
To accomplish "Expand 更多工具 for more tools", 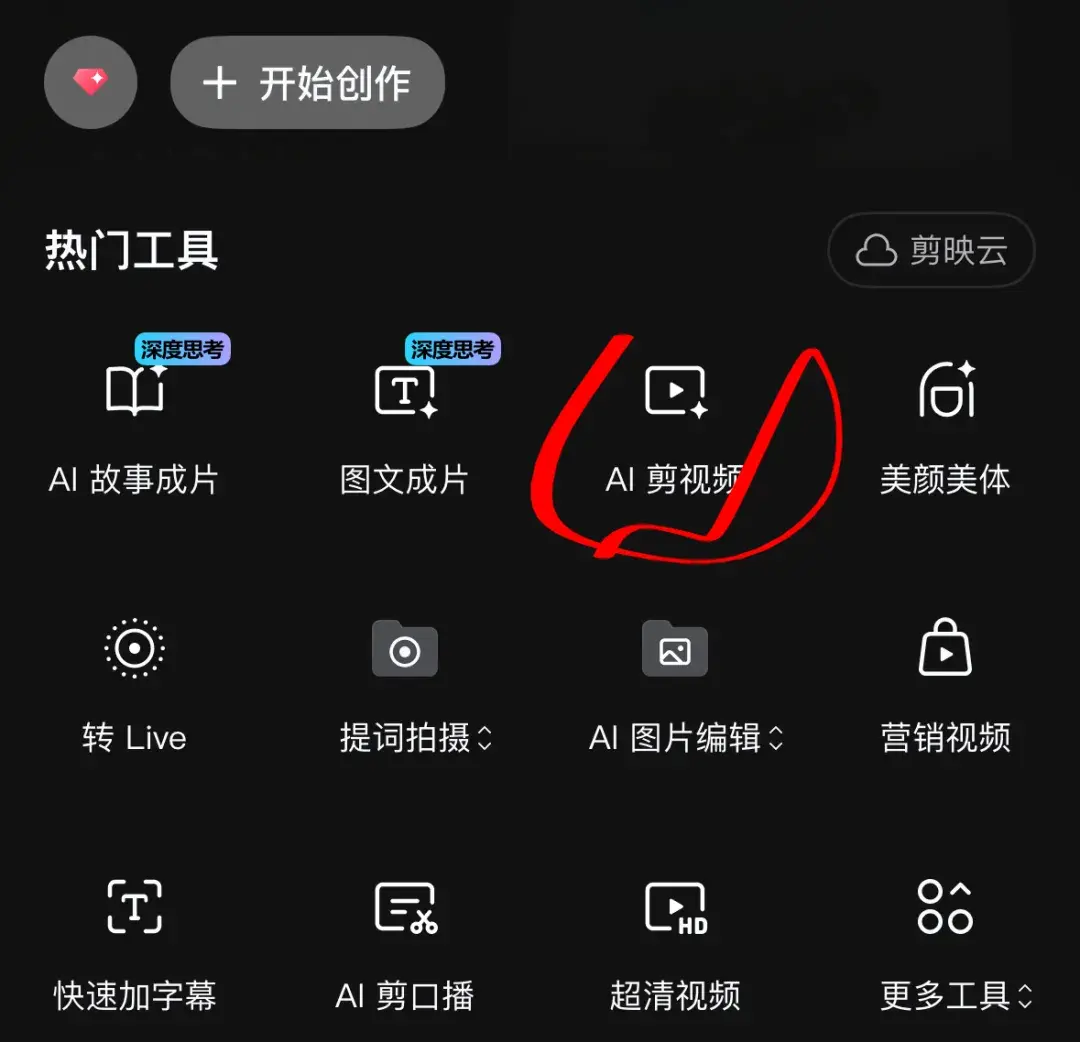I will click(x=945, y=940).
